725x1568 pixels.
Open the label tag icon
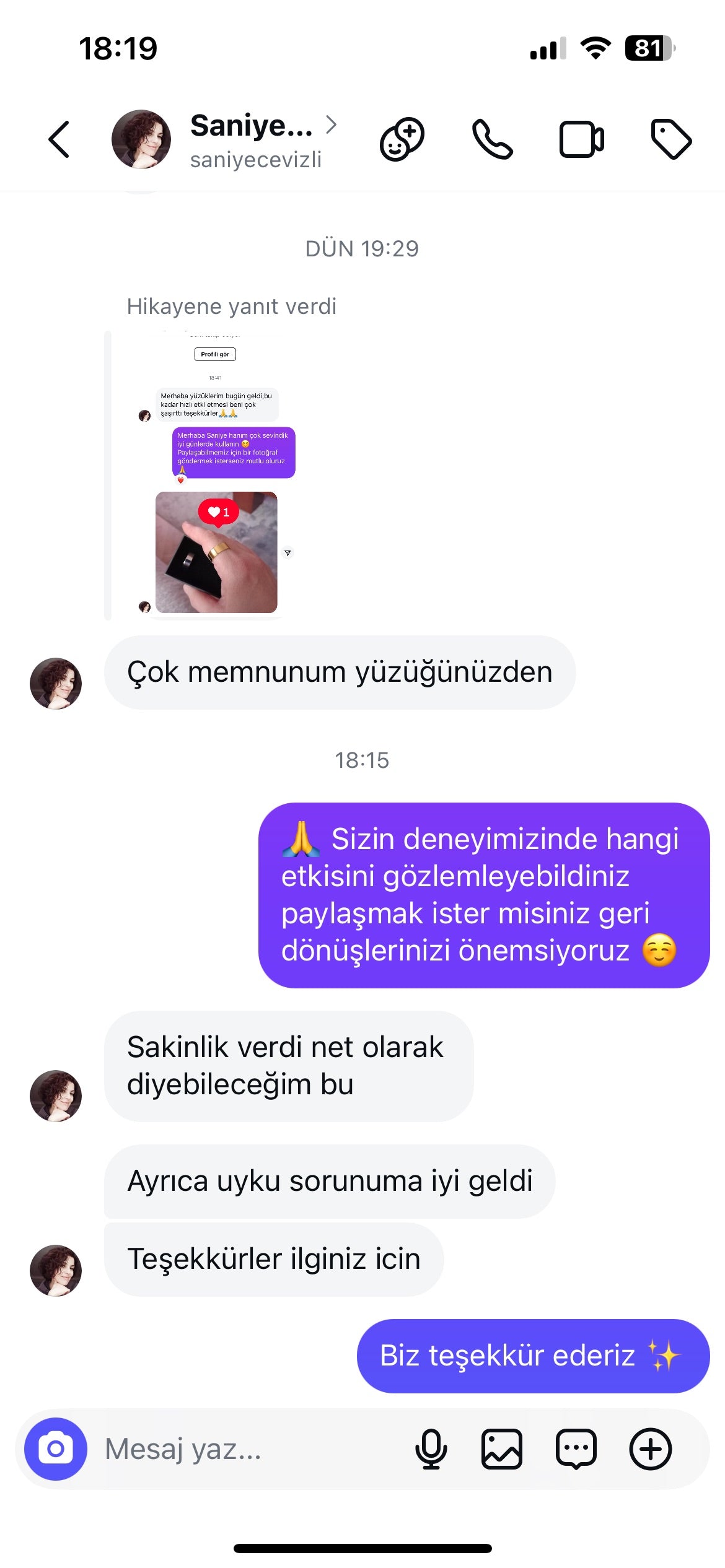(671, 139)
